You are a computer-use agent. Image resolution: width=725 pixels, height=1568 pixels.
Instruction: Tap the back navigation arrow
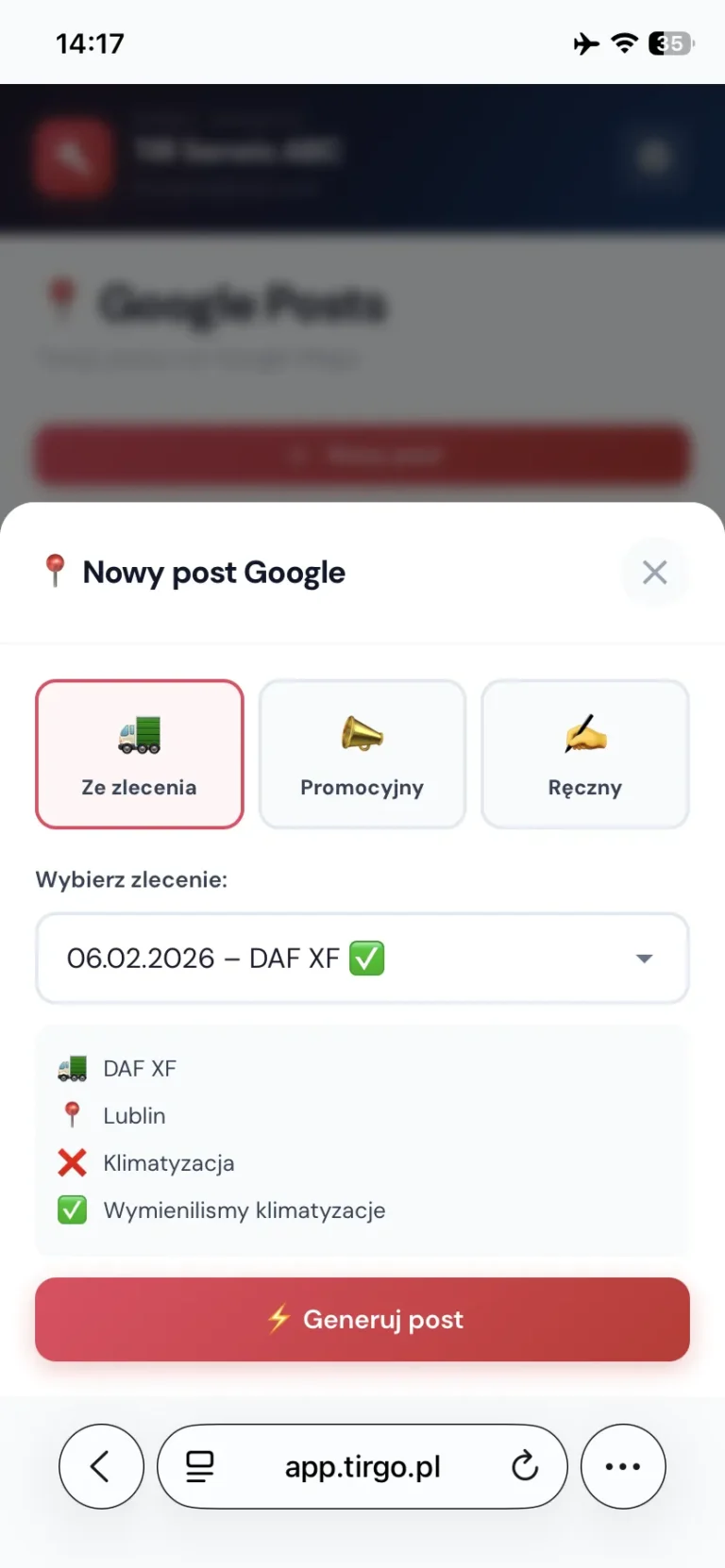pos(101,1466)
